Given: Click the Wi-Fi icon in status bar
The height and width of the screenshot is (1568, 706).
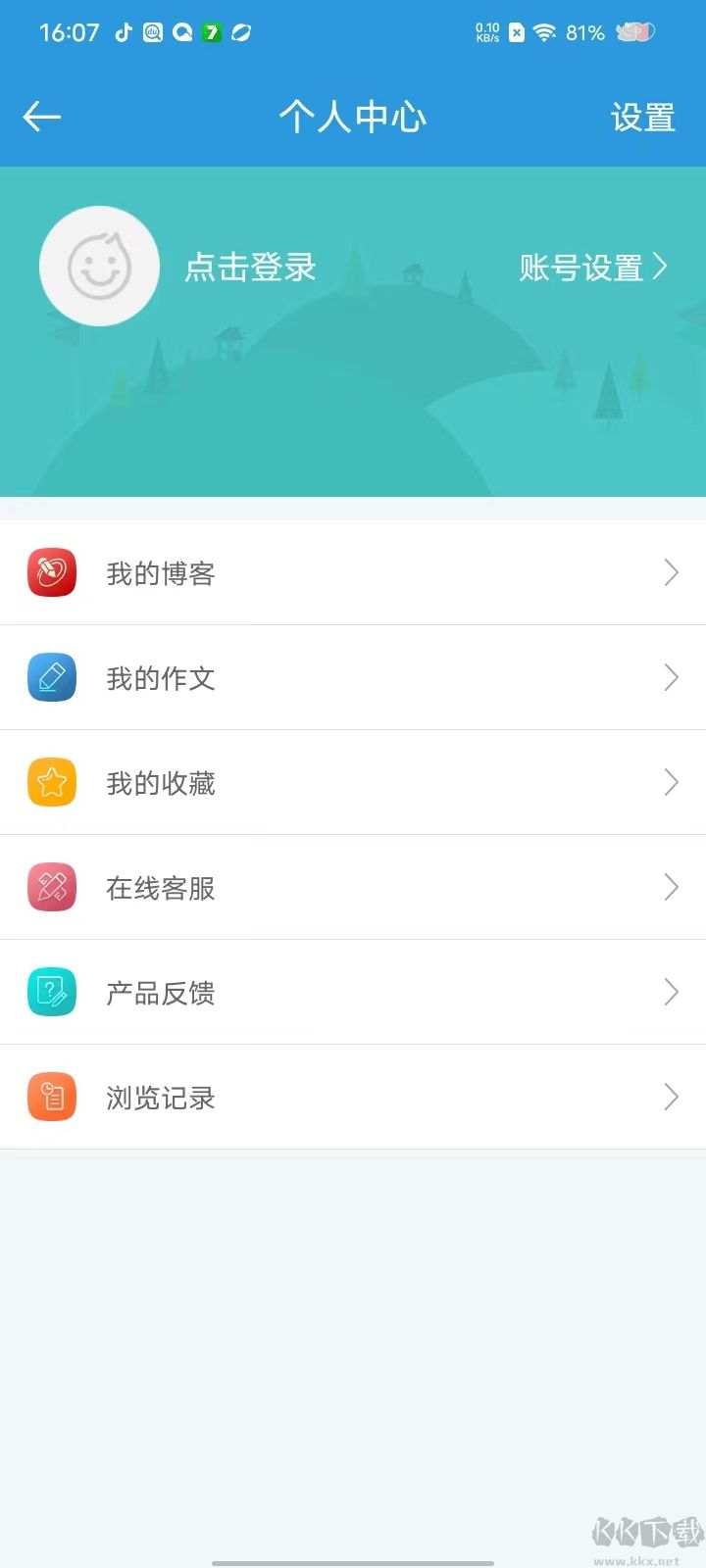Looking at the screenshot, I should click(x=542, y=31).
